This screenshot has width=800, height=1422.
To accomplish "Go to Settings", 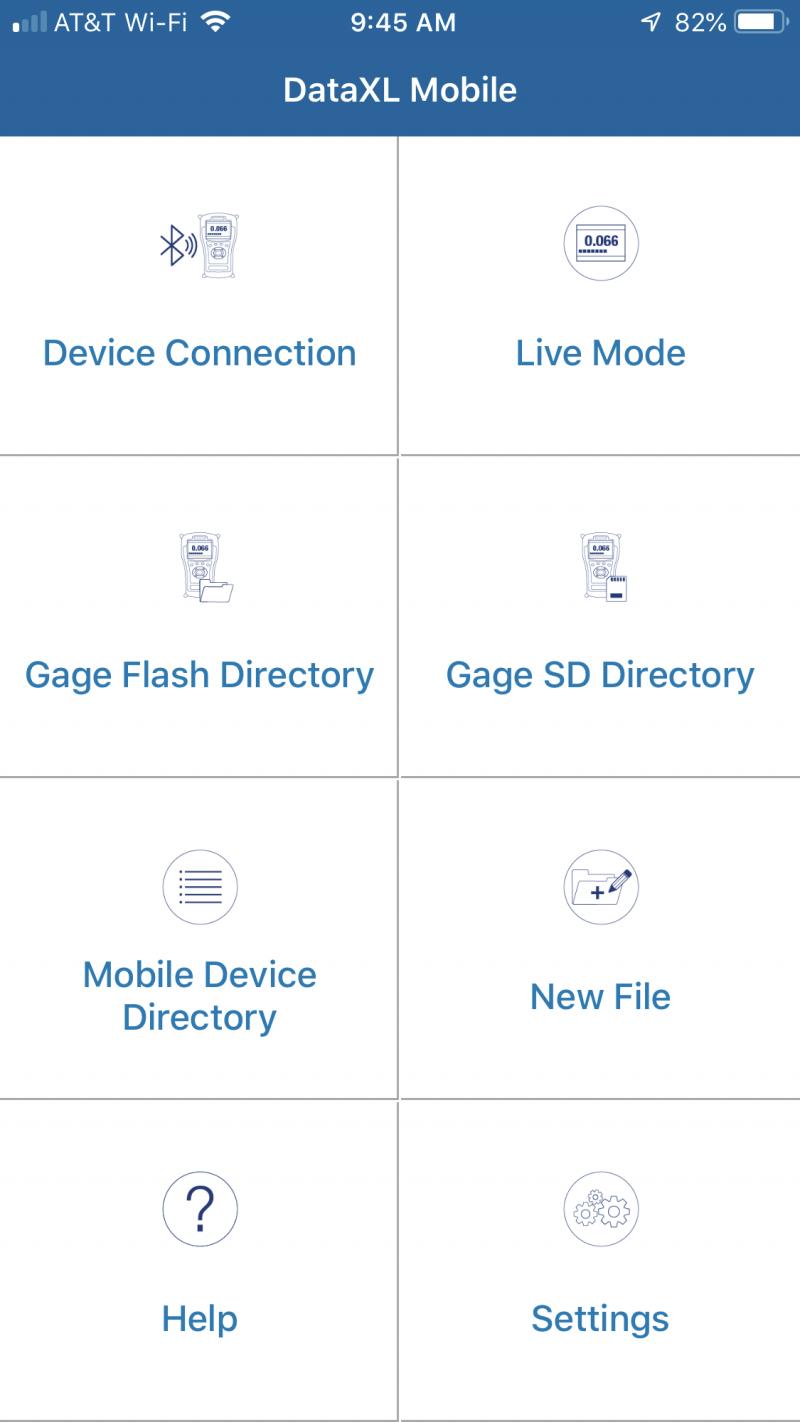I will coord(600,1261).
